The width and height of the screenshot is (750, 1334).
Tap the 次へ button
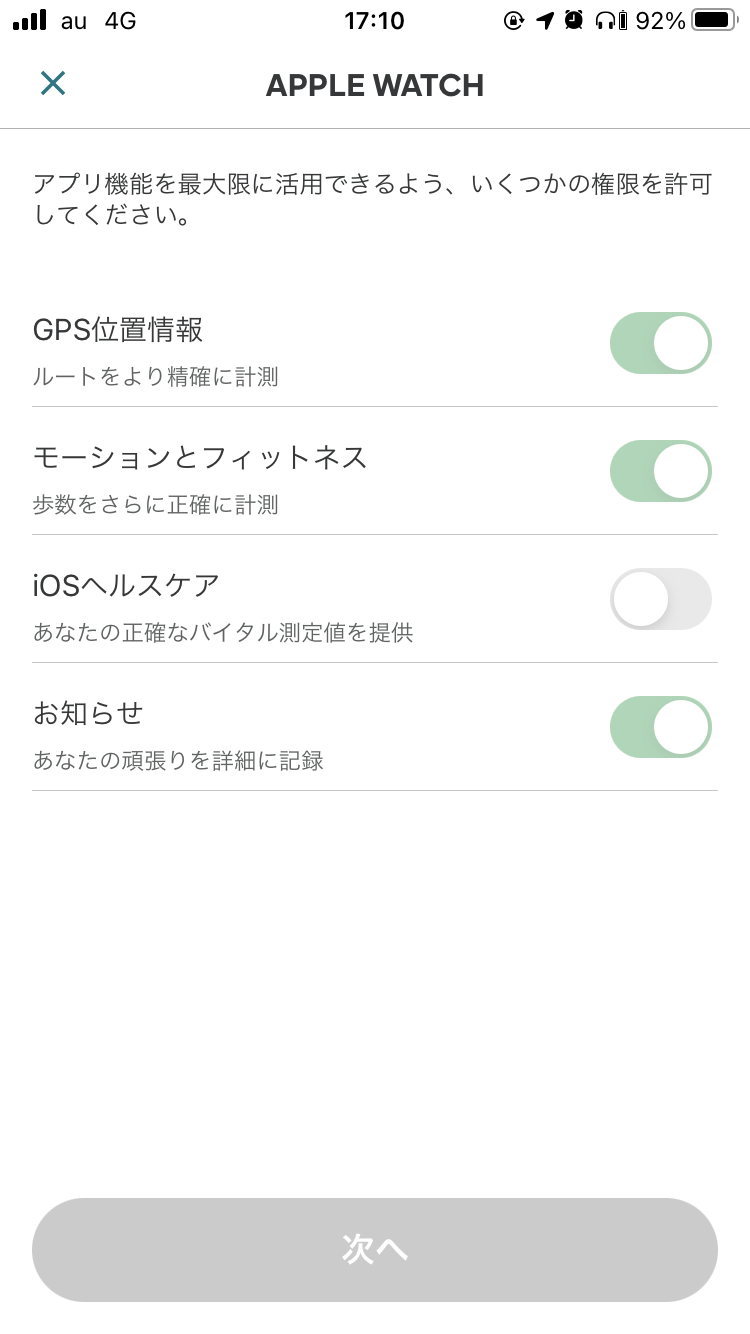tap(375, 1249)
